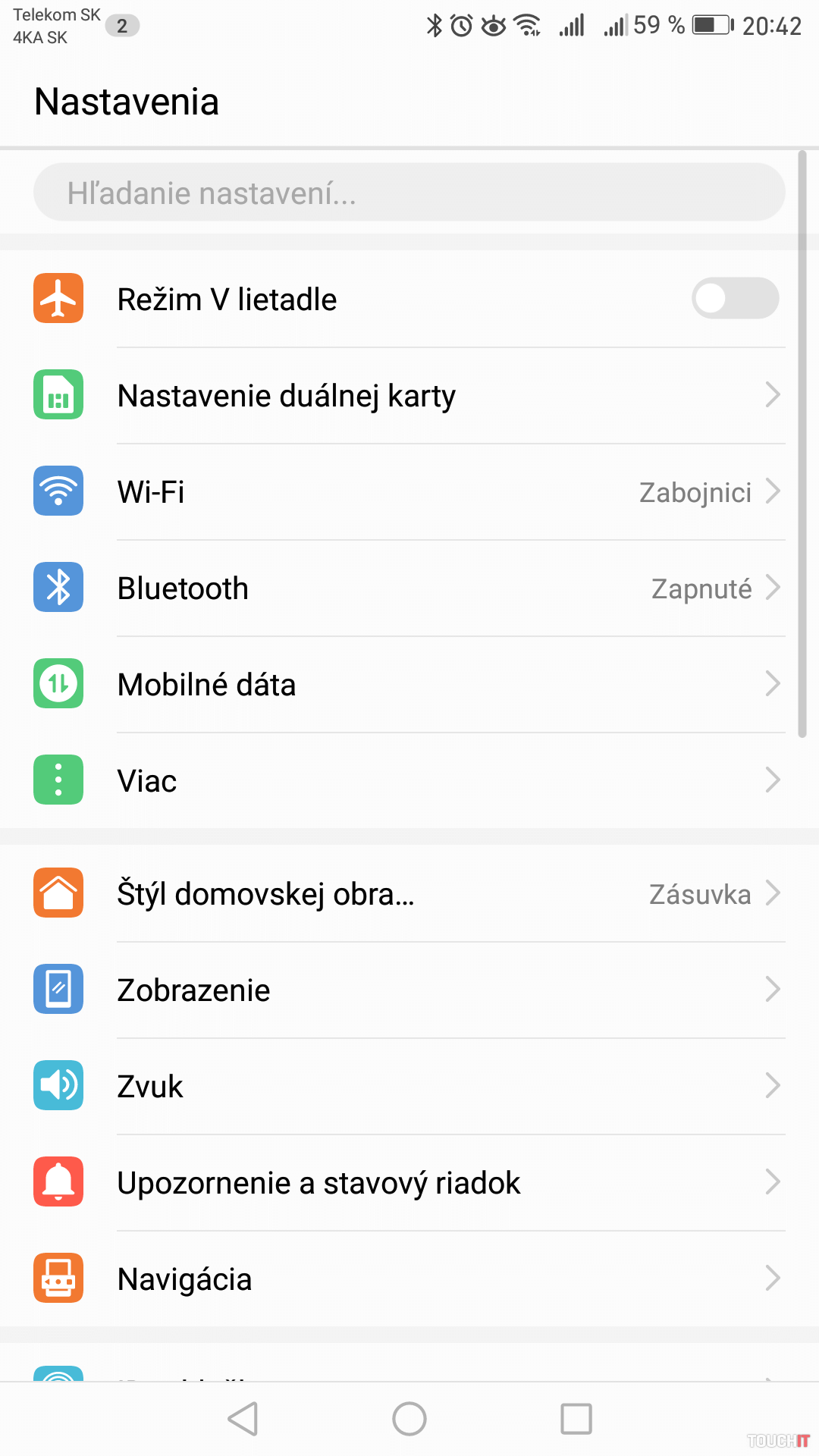This screenshot has width=819, height=1456.
Task: Open Zvuk settings
Action: (x=409, y=1086)
